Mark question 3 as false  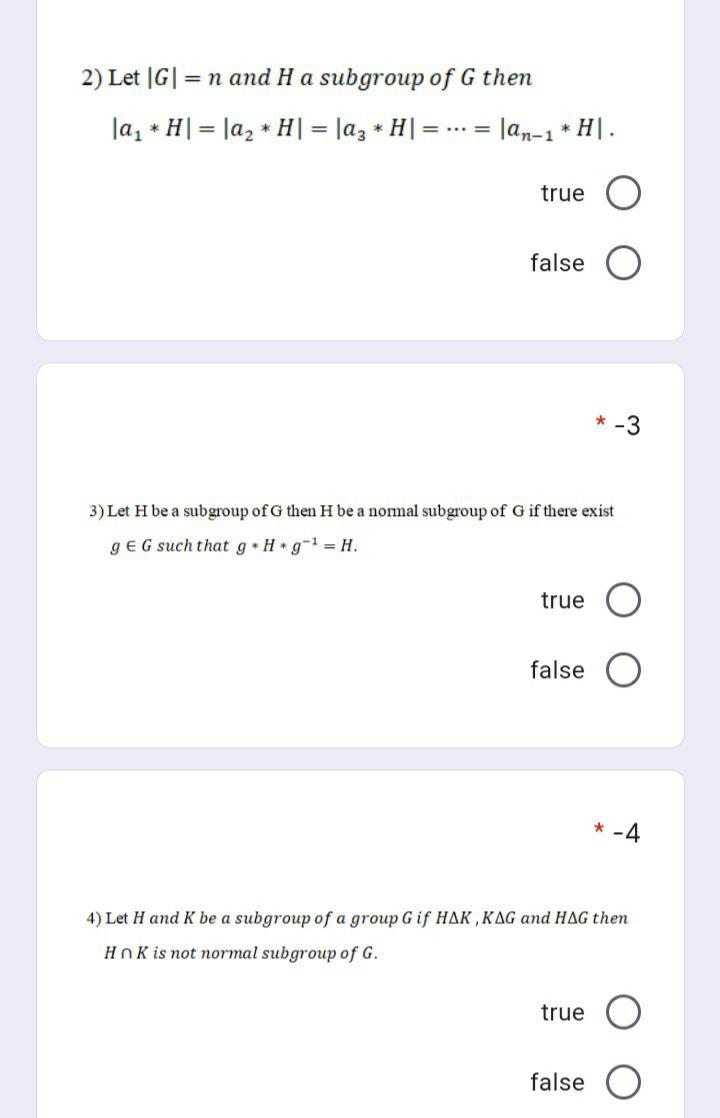tap(623, 671)
